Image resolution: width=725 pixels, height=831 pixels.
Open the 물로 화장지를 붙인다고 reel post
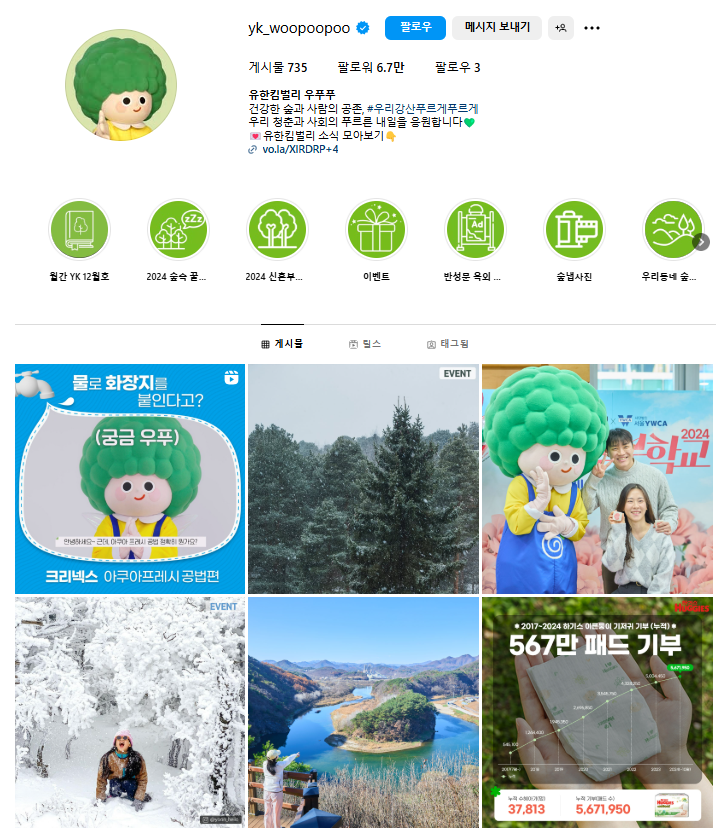pos(129,479)
